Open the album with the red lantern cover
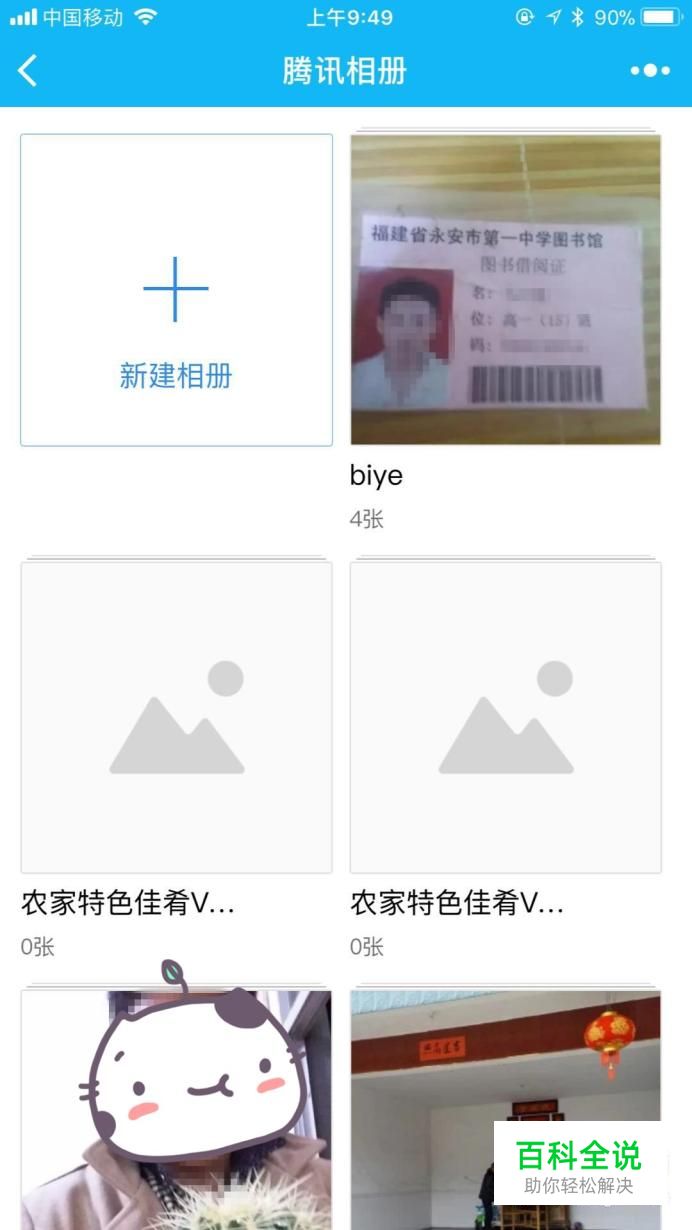 click(x=505, y=1109)
